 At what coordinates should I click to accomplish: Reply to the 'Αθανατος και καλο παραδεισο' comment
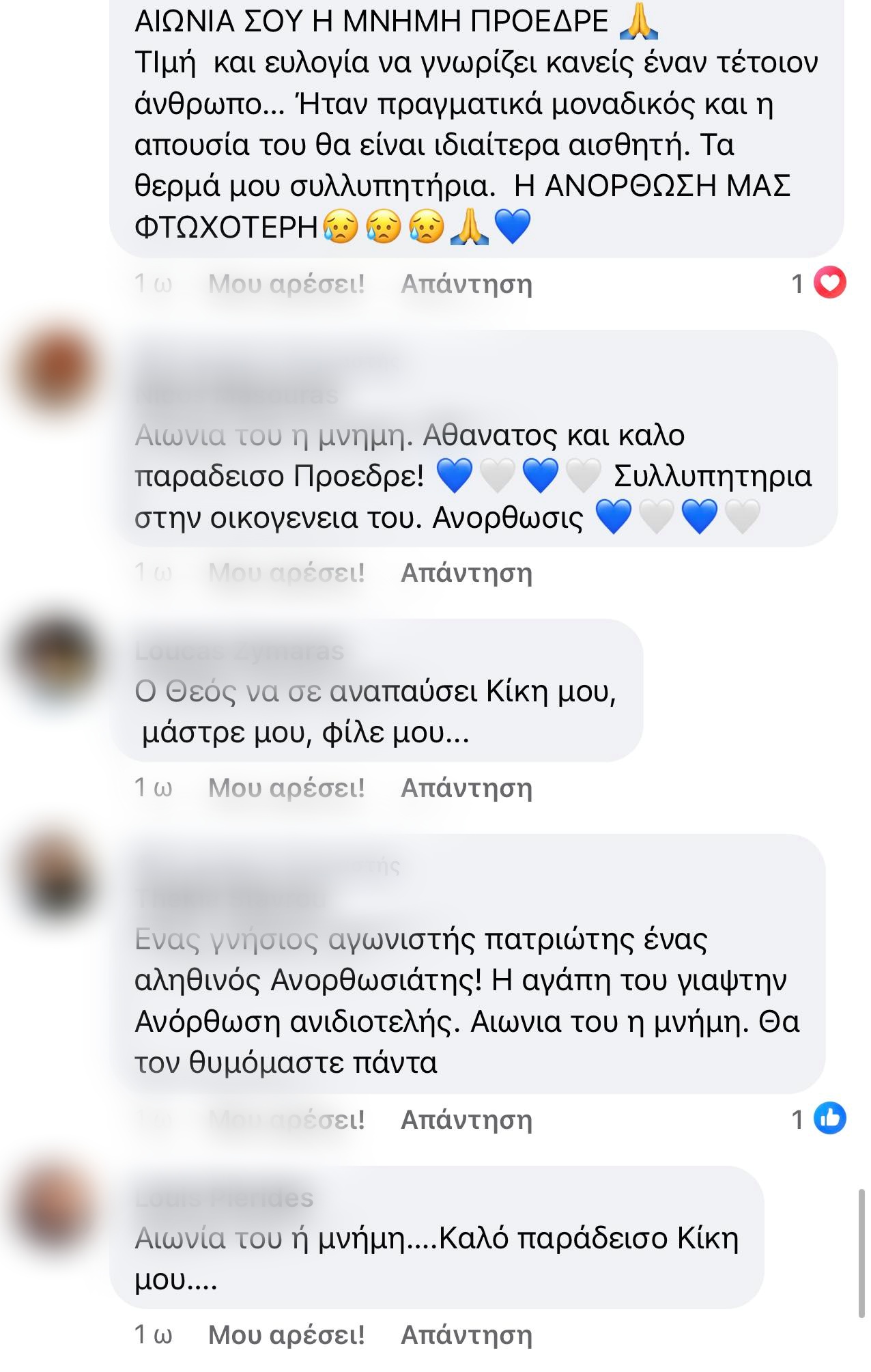(x=466, y=573)
